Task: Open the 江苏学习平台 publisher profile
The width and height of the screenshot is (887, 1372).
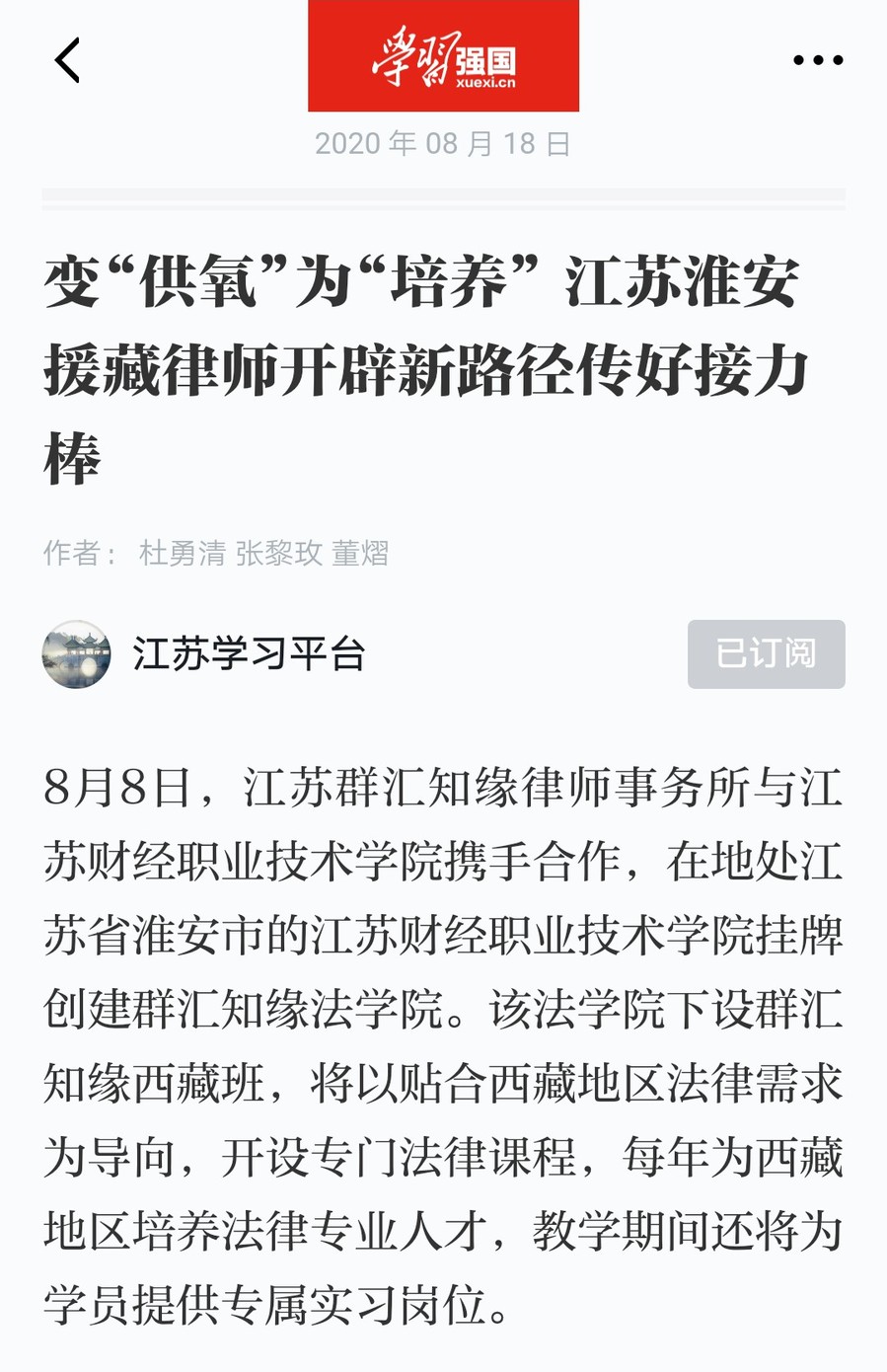Action: click(249, 653)
